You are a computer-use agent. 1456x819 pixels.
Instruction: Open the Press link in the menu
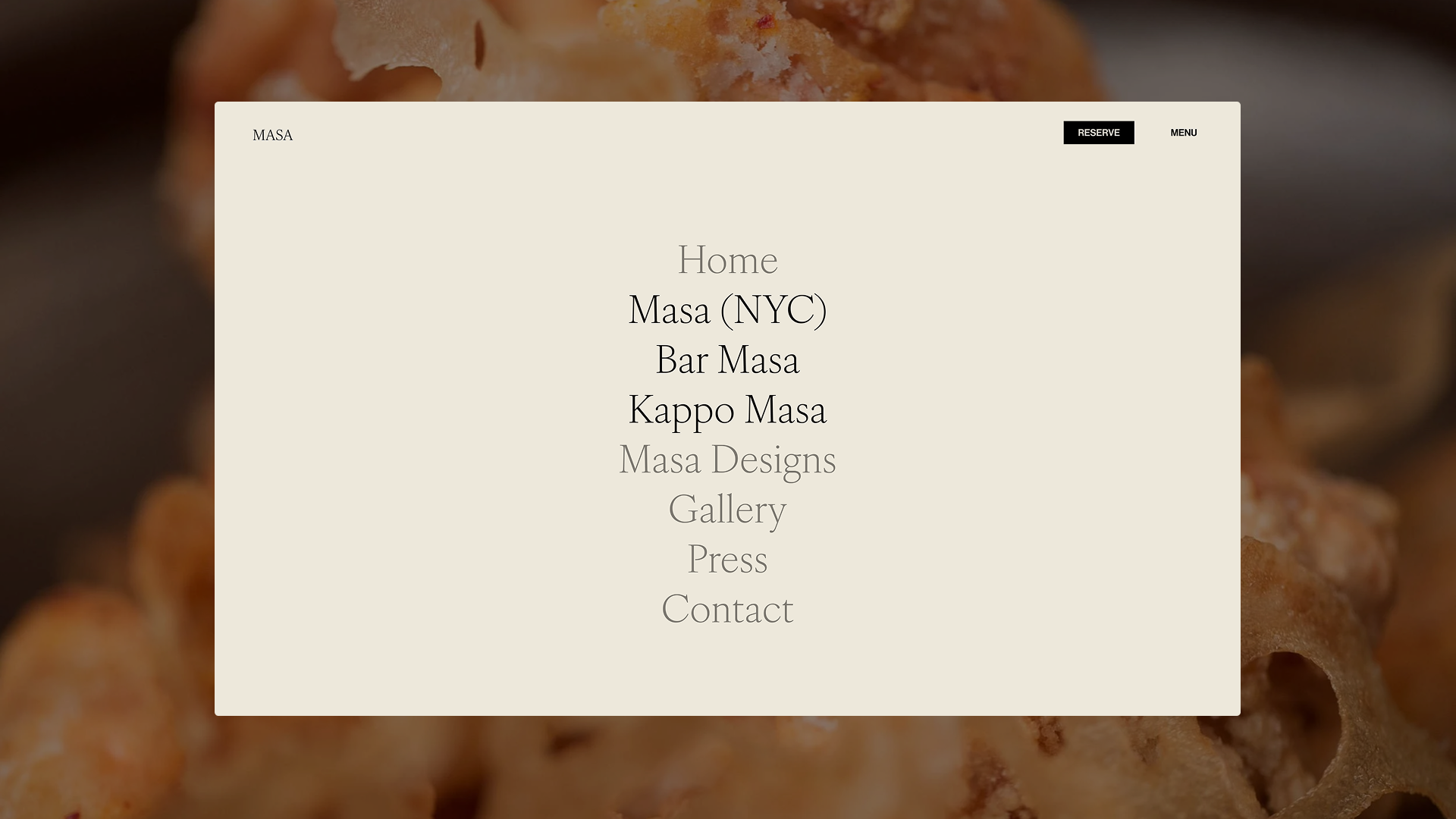pyautogui.click(x=727, y=560)
